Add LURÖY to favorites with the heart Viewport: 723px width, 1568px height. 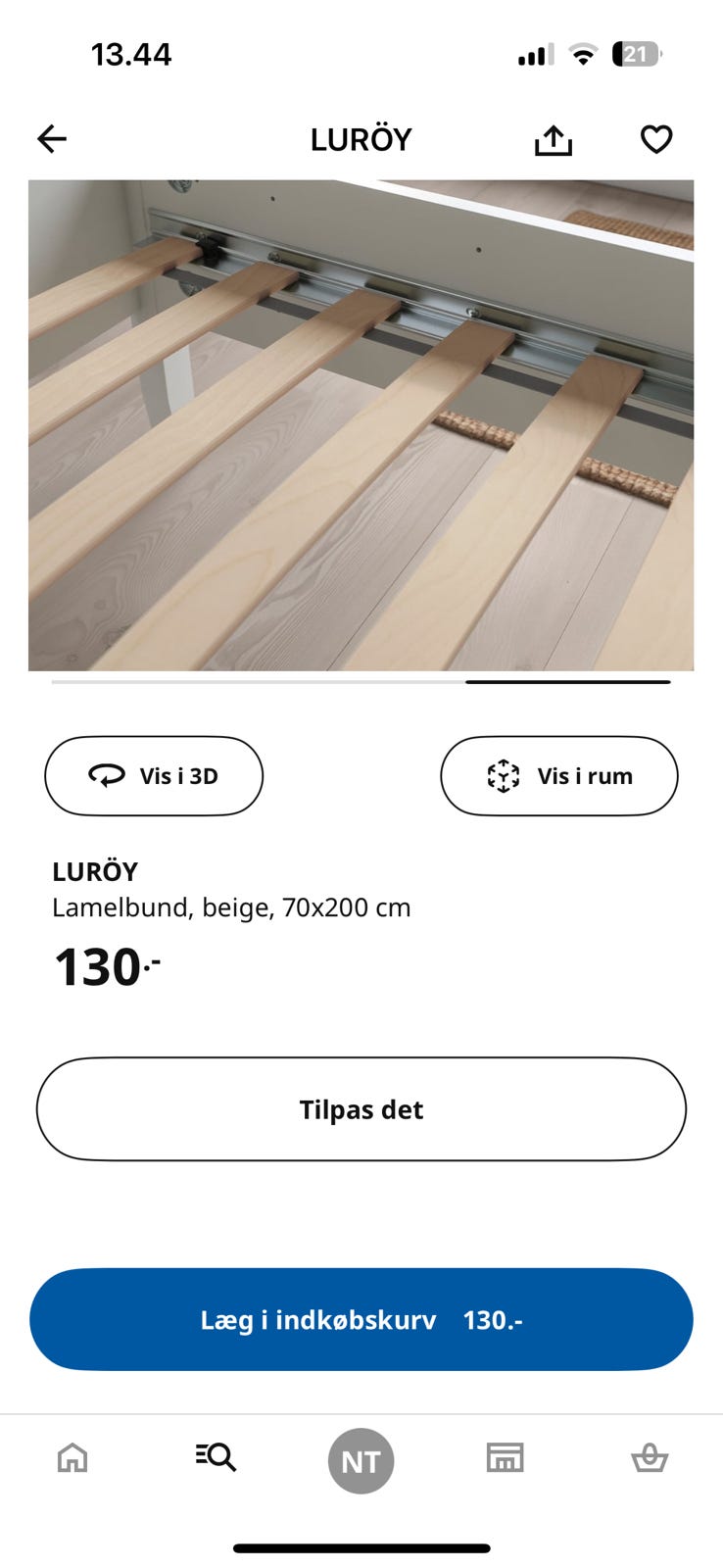coord(655,139)
